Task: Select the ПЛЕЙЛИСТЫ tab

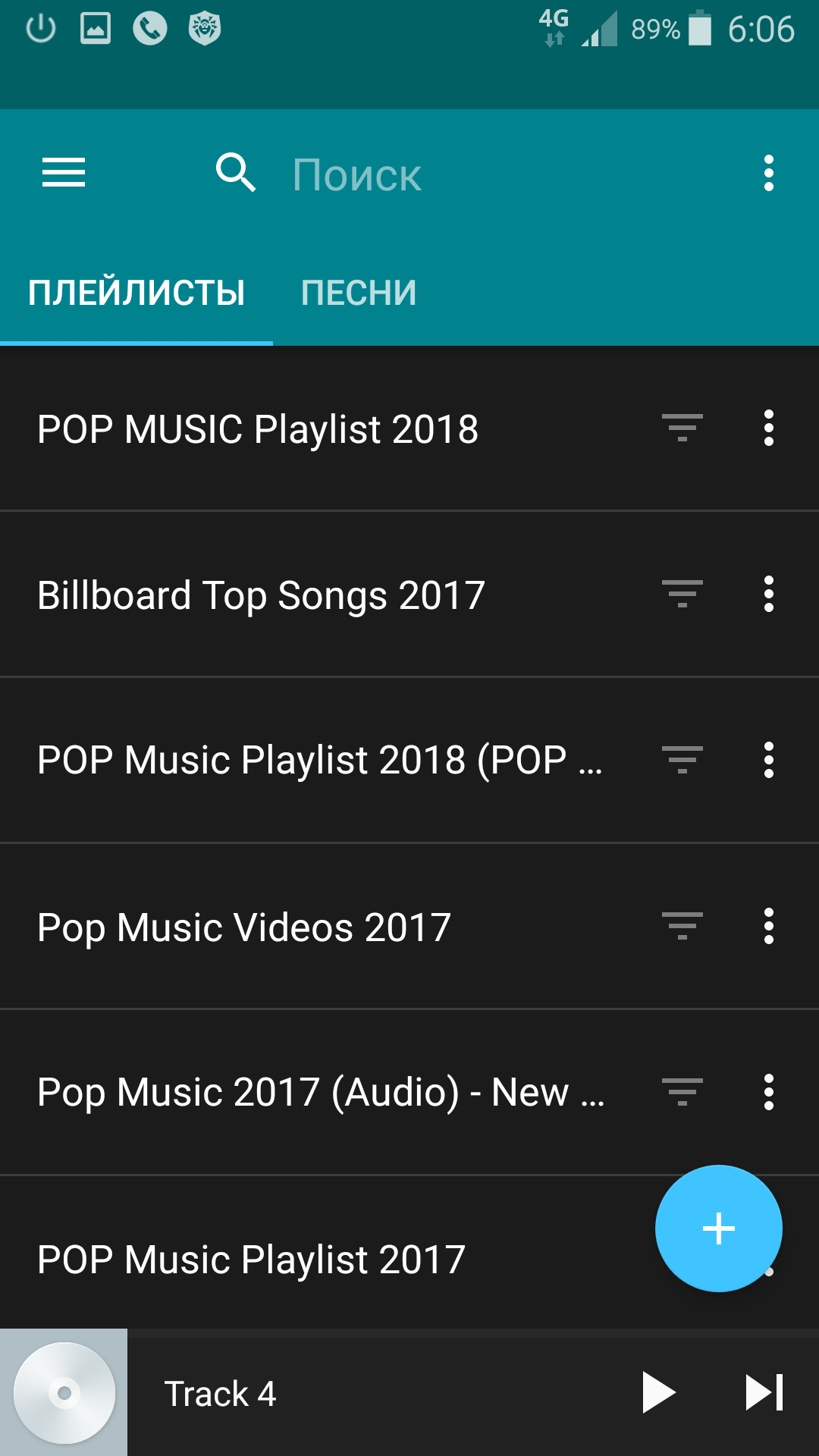Action: click(x=136, y=293)
